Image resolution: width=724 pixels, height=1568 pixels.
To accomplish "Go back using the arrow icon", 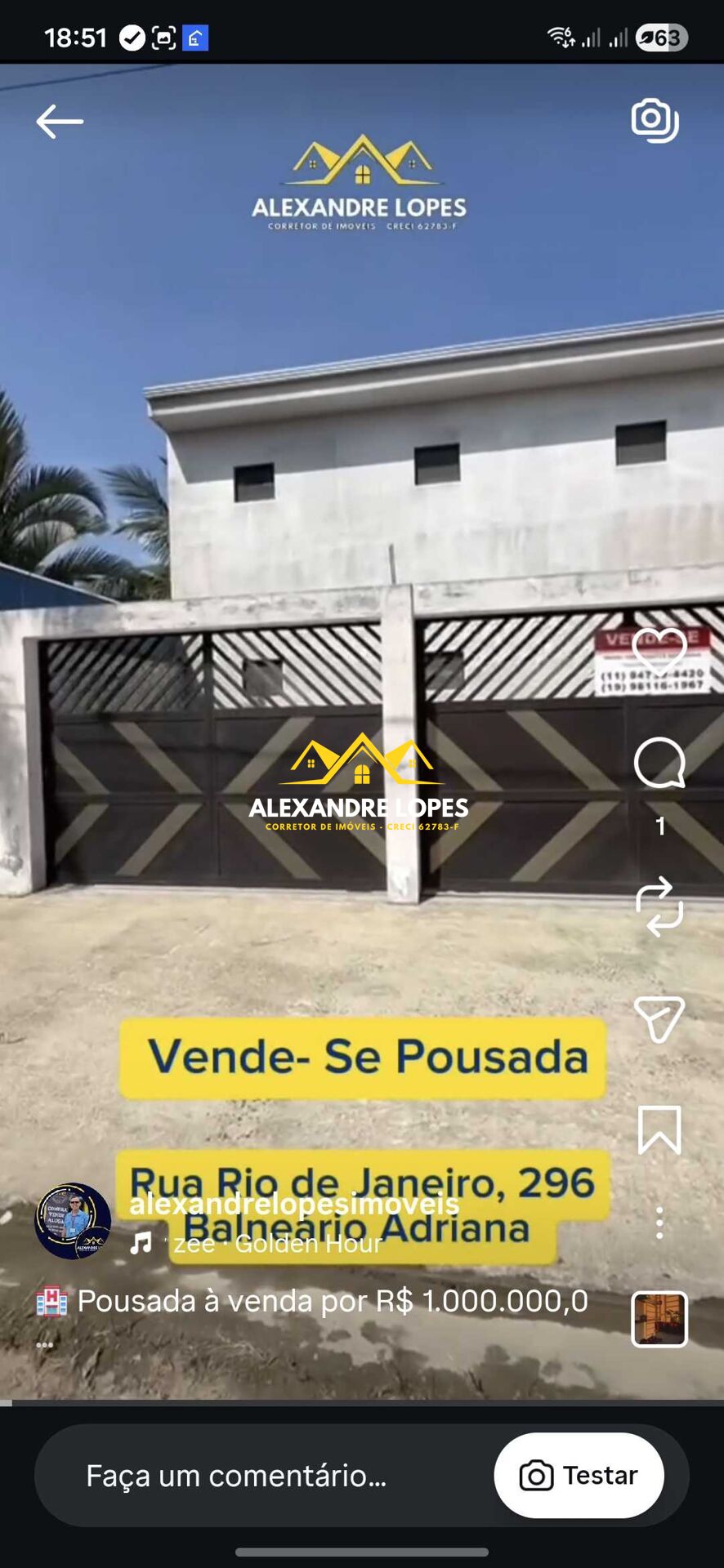I will tap(60, 122).
